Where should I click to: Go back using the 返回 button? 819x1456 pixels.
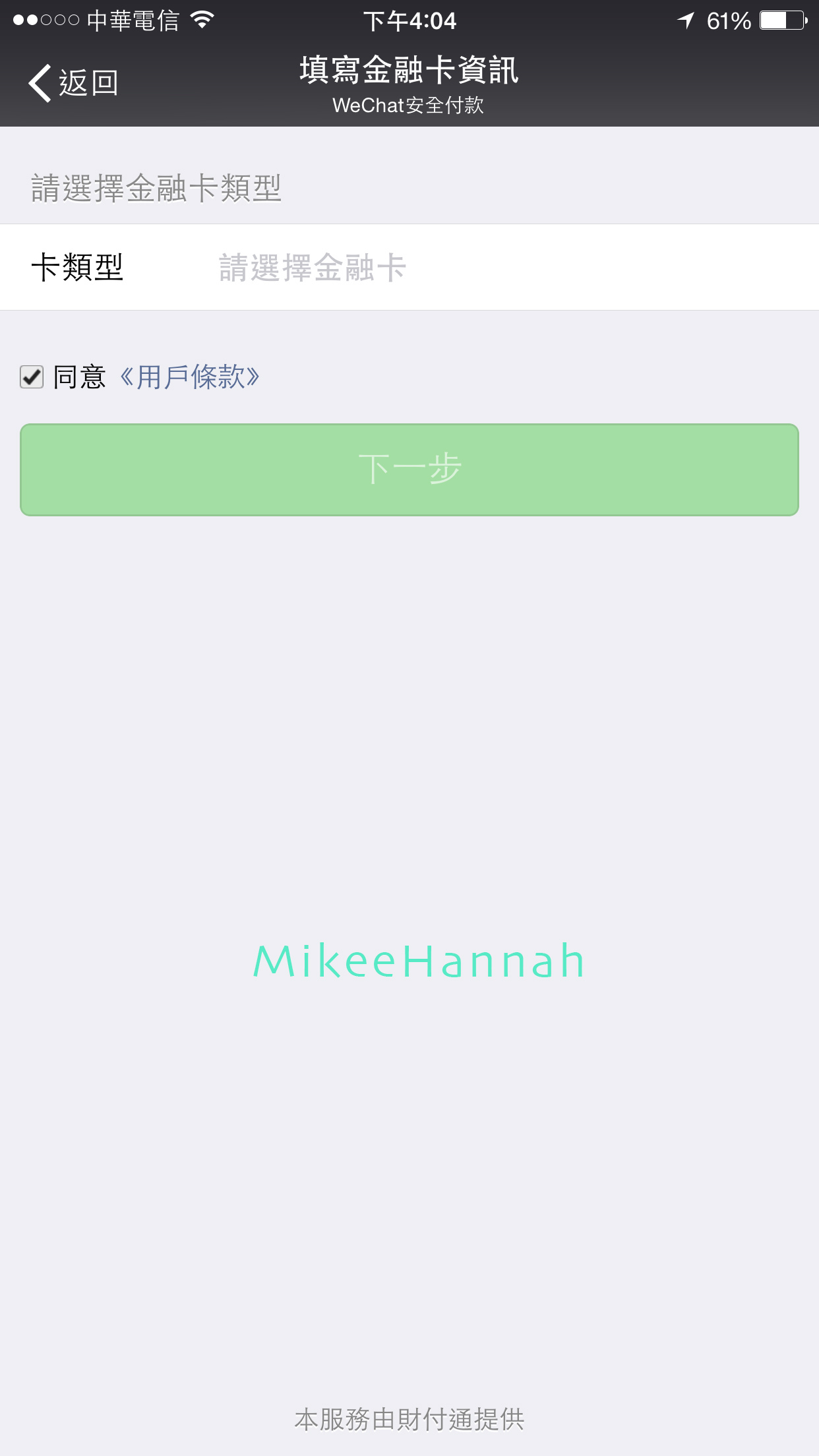[x=73, y=83]
